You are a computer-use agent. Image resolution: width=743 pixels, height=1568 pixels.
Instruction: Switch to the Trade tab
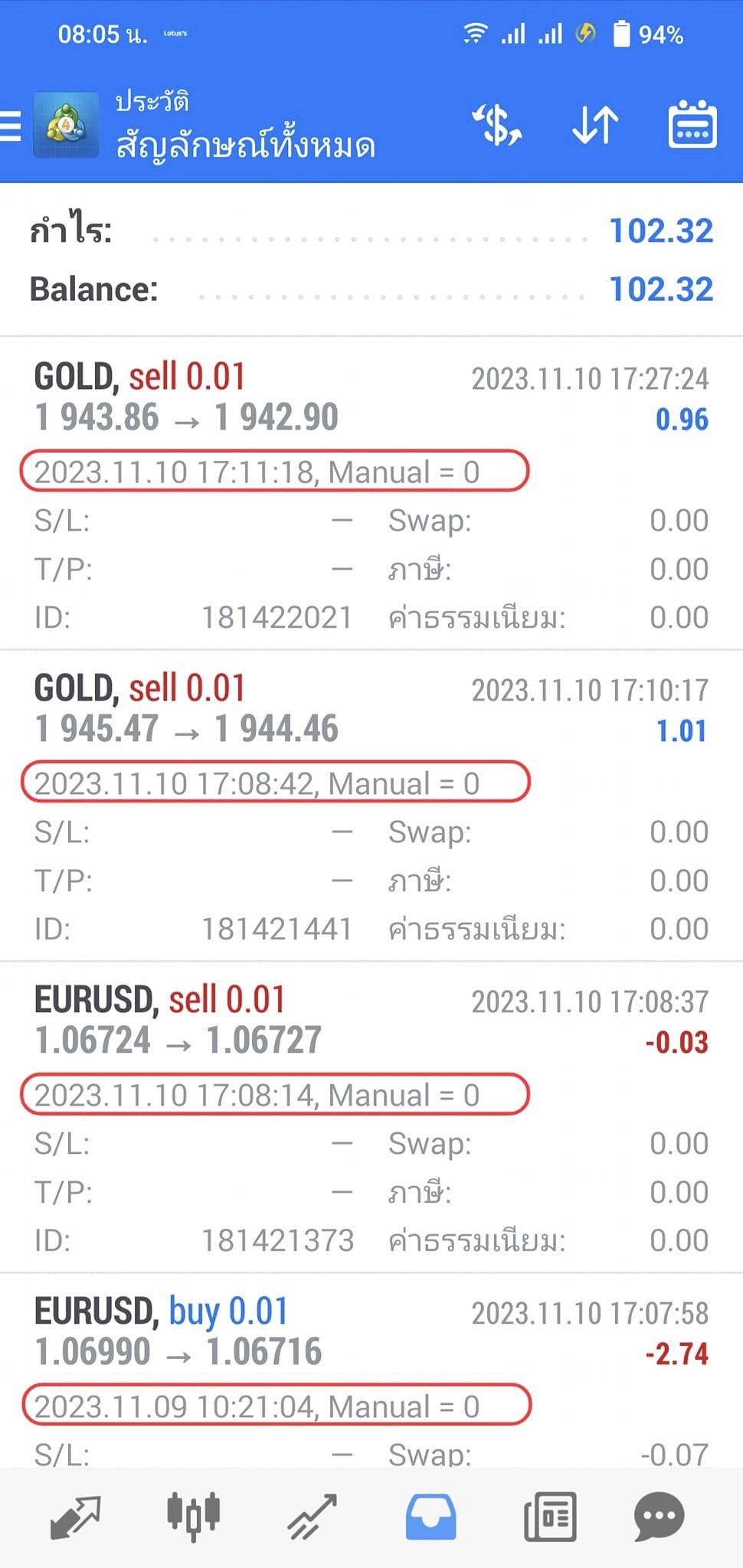click(312, 1517)
